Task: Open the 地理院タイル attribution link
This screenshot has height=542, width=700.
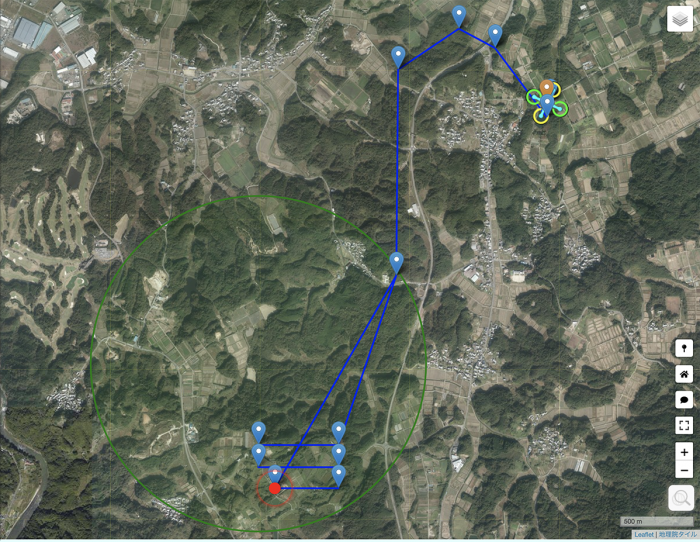Action: click(x=677, y=535)
